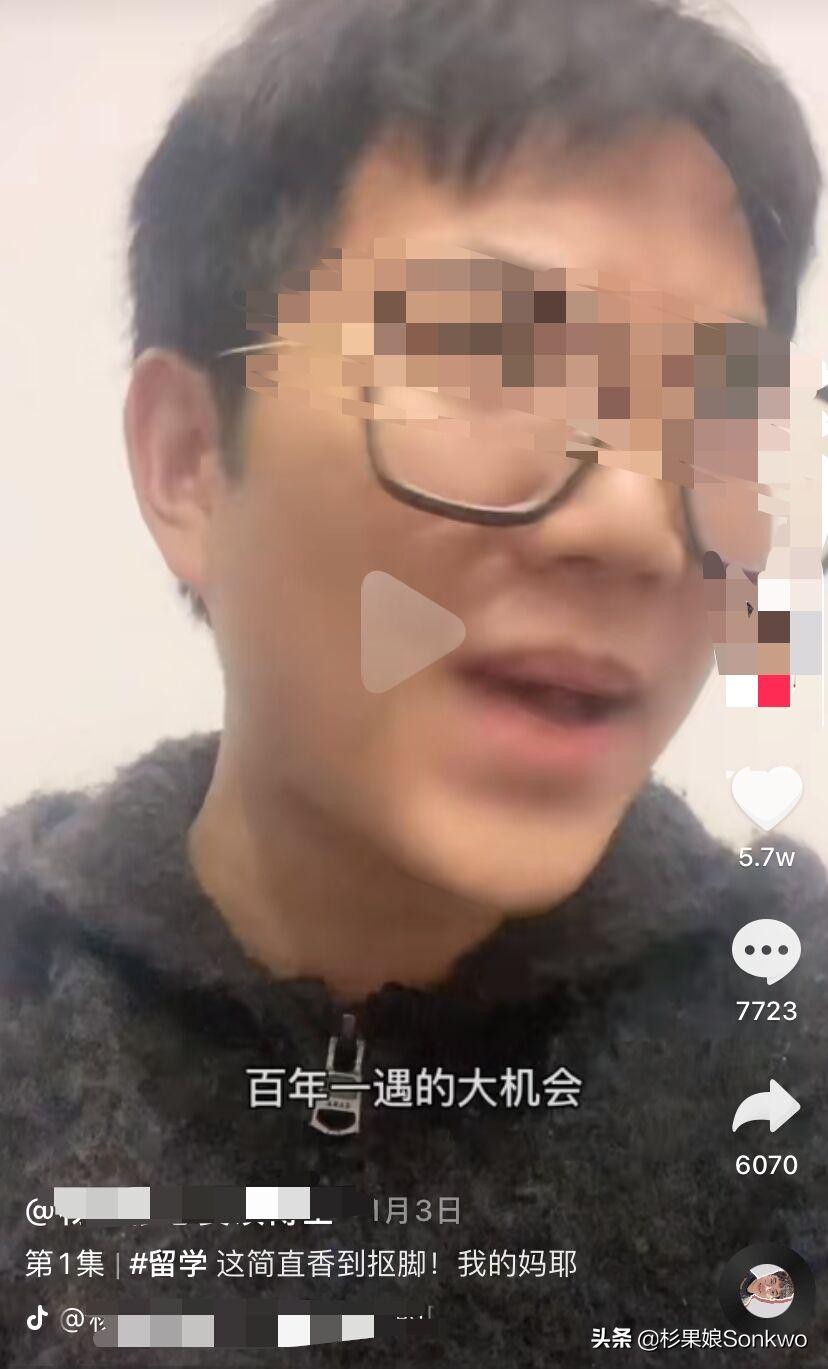Play the video with the center play button
The height and width of the screenshot is (1369, 828).
click(414, 630)
